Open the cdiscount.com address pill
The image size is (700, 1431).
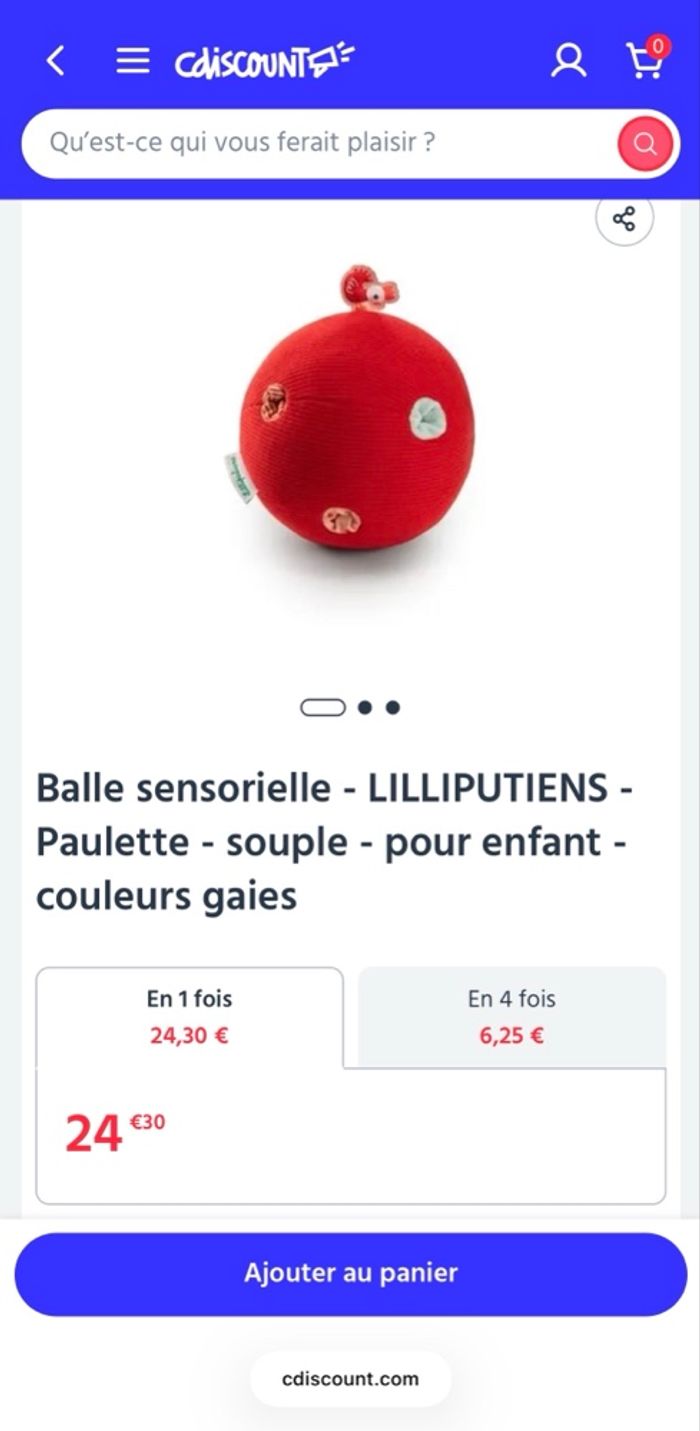(350, 1379)
